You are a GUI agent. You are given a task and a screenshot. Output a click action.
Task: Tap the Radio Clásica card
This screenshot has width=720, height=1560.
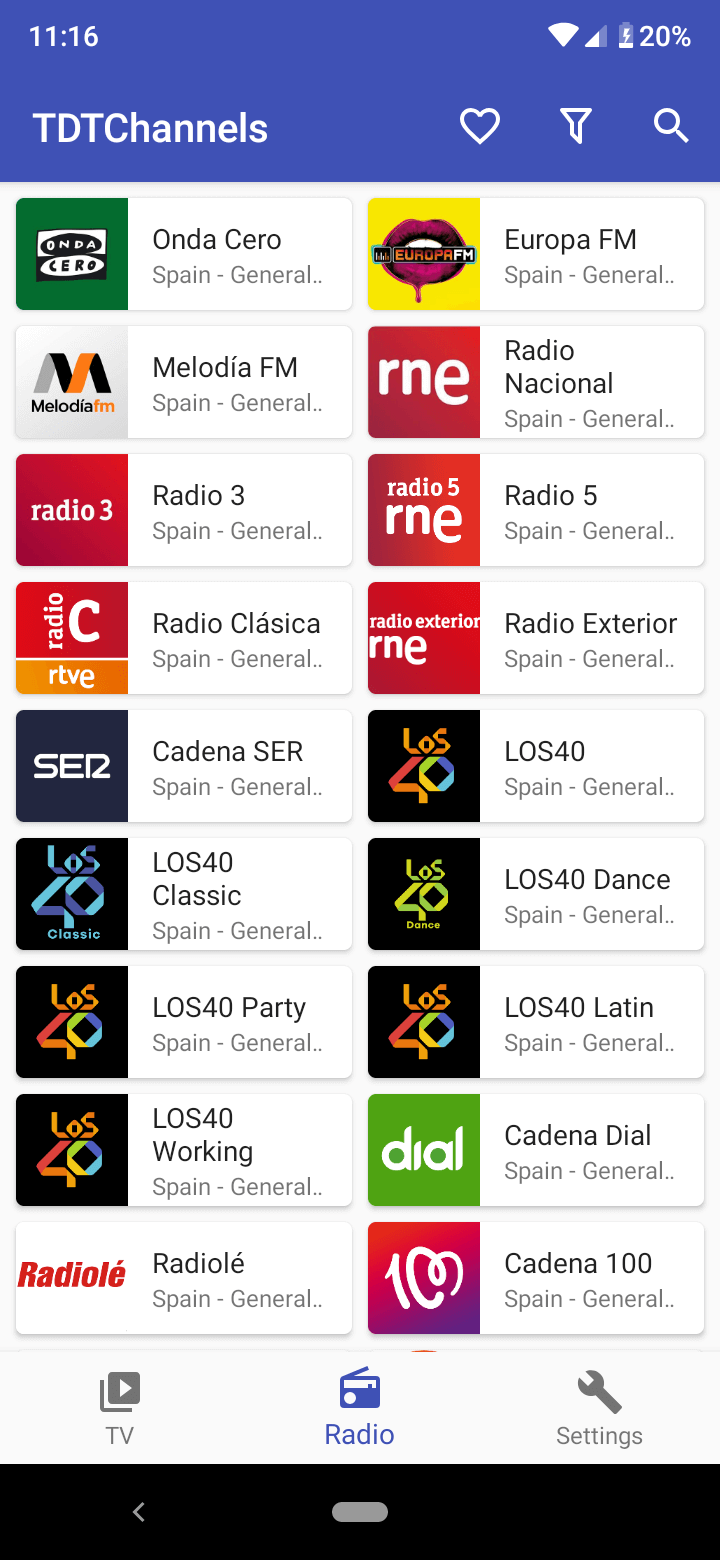184,638
